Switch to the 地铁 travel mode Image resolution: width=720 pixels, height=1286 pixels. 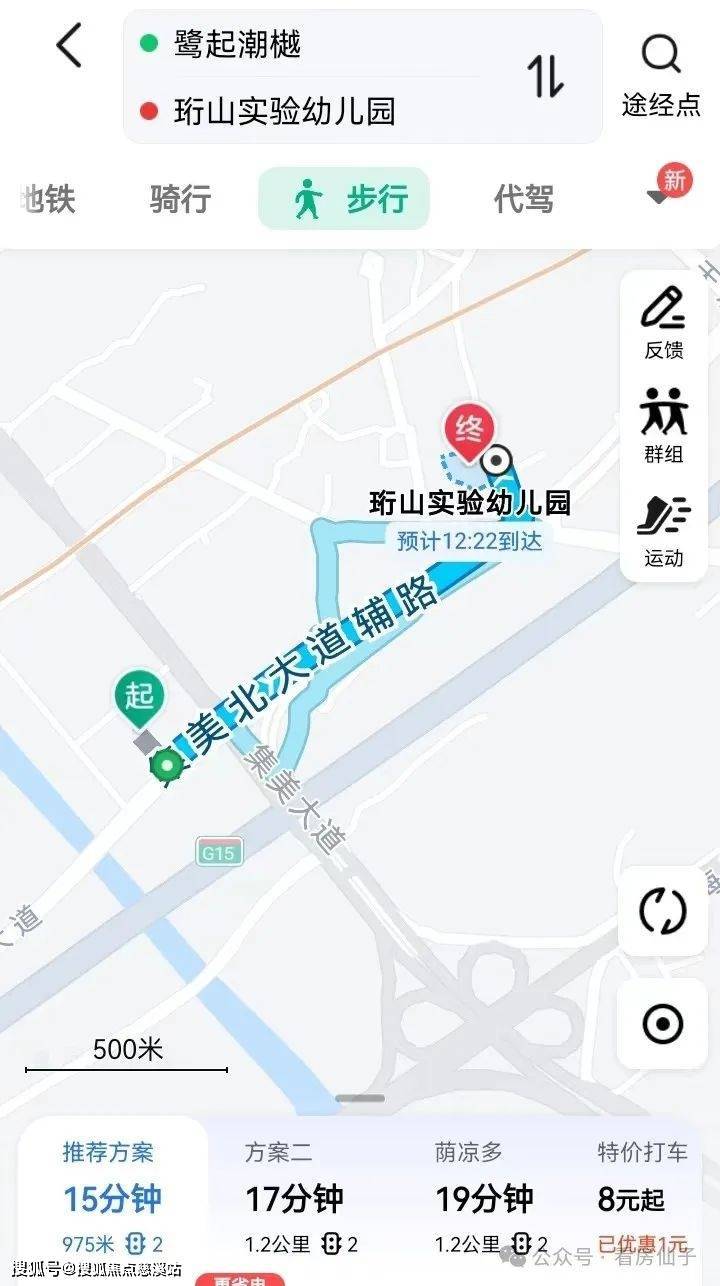tap(48, 199)
